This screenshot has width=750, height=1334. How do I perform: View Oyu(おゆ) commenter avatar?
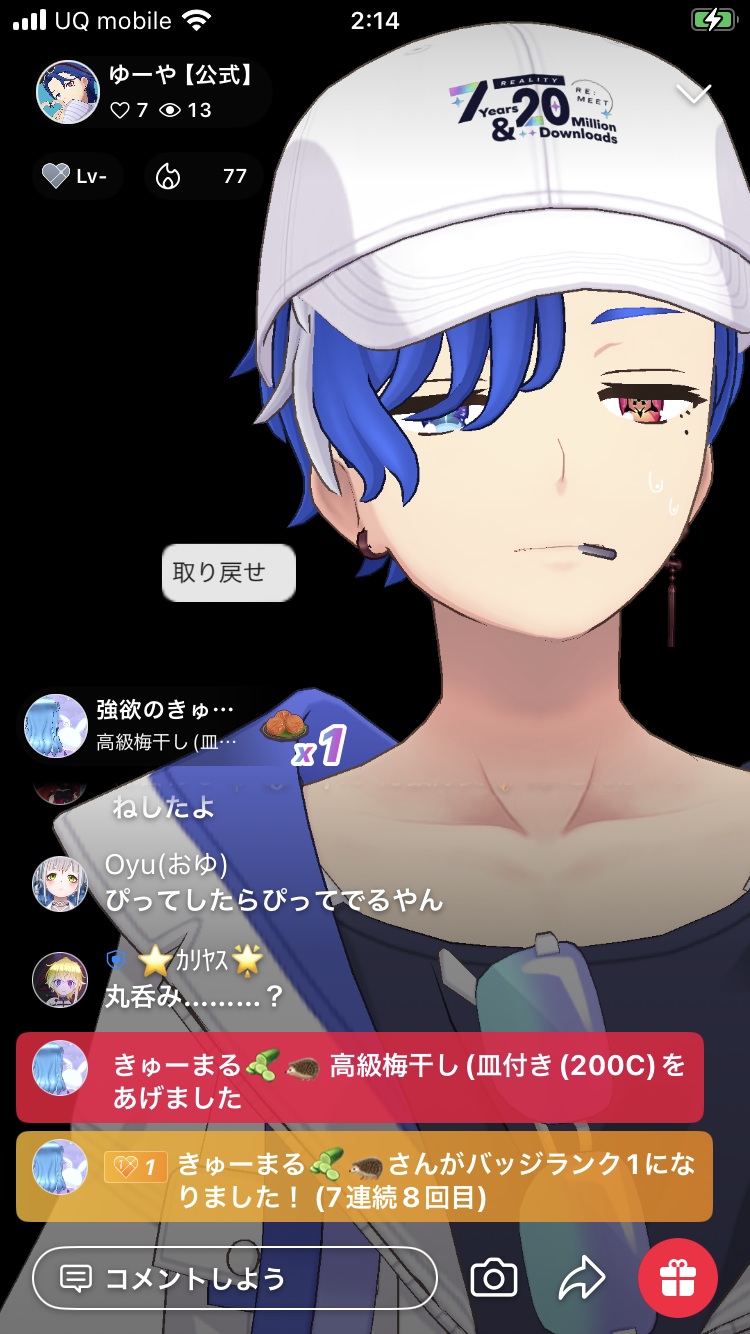(60, 884)
